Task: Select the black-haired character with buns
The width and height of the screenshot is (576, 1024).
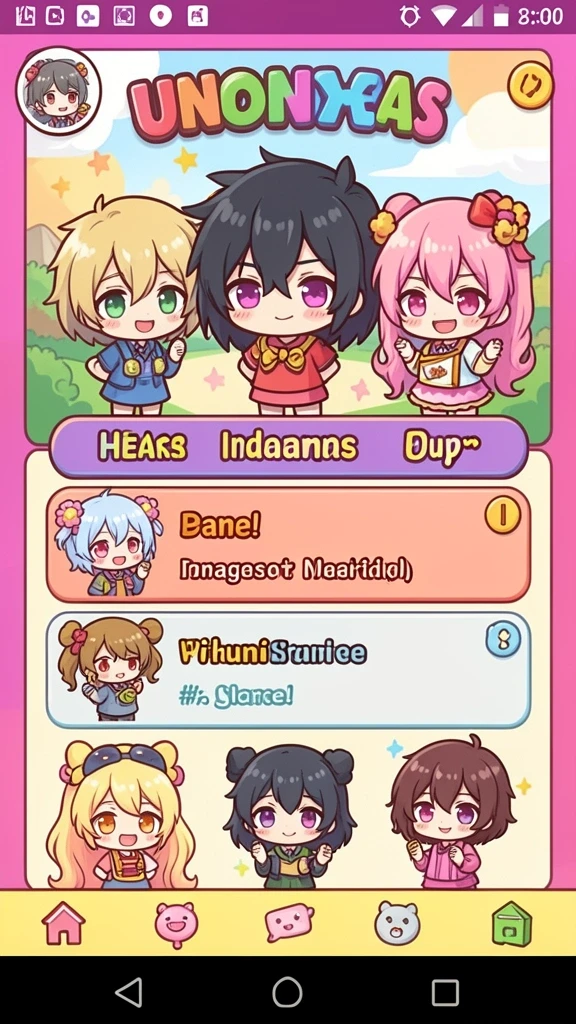Action: 290,816
